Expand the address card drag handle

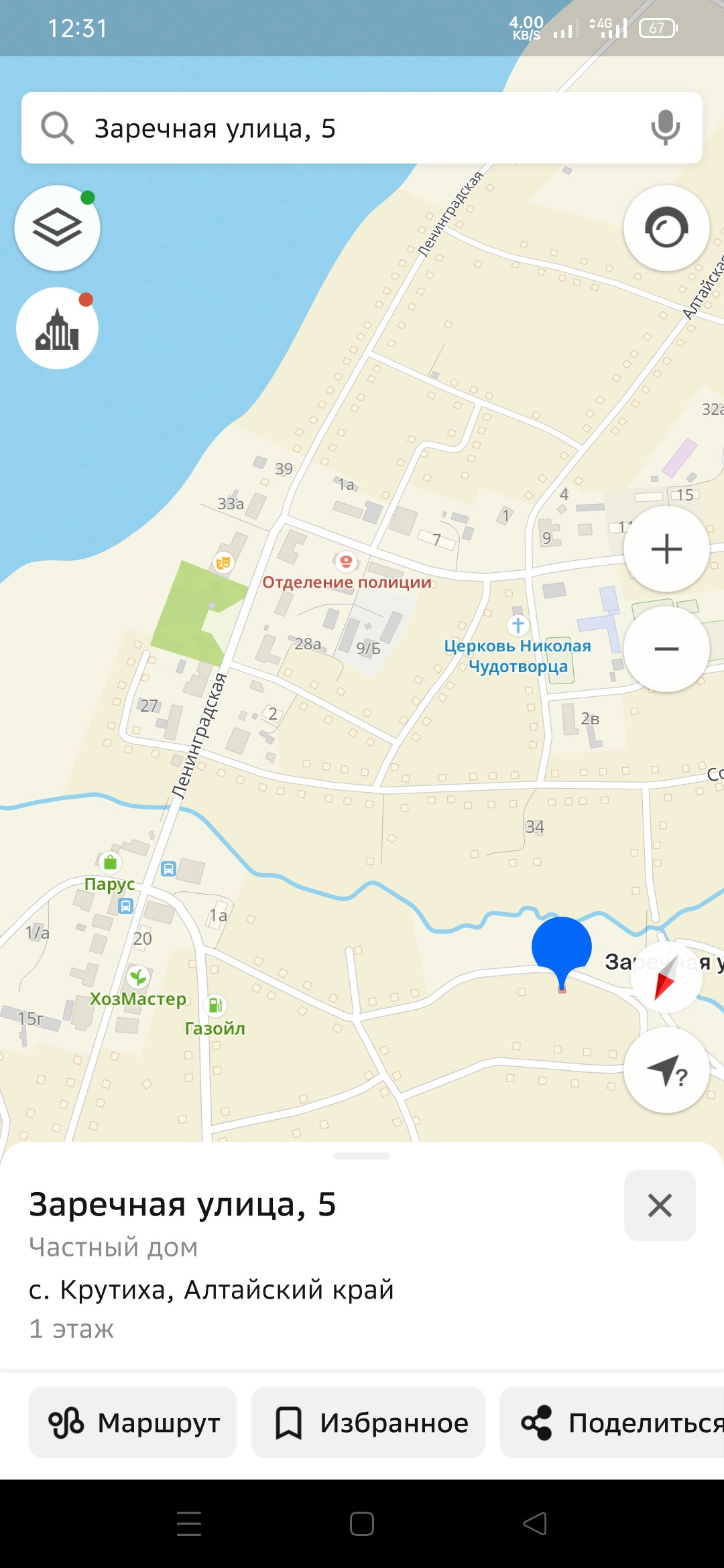point(362,1156)
